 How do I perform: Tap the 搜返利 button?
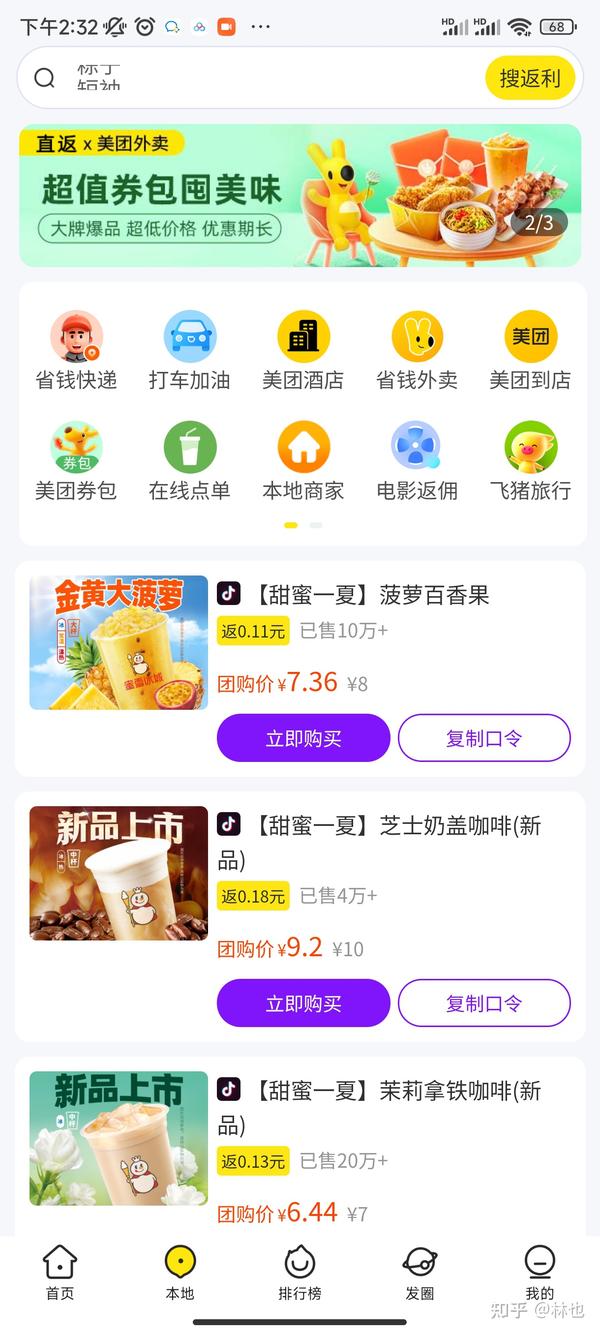tap(530, 78)
